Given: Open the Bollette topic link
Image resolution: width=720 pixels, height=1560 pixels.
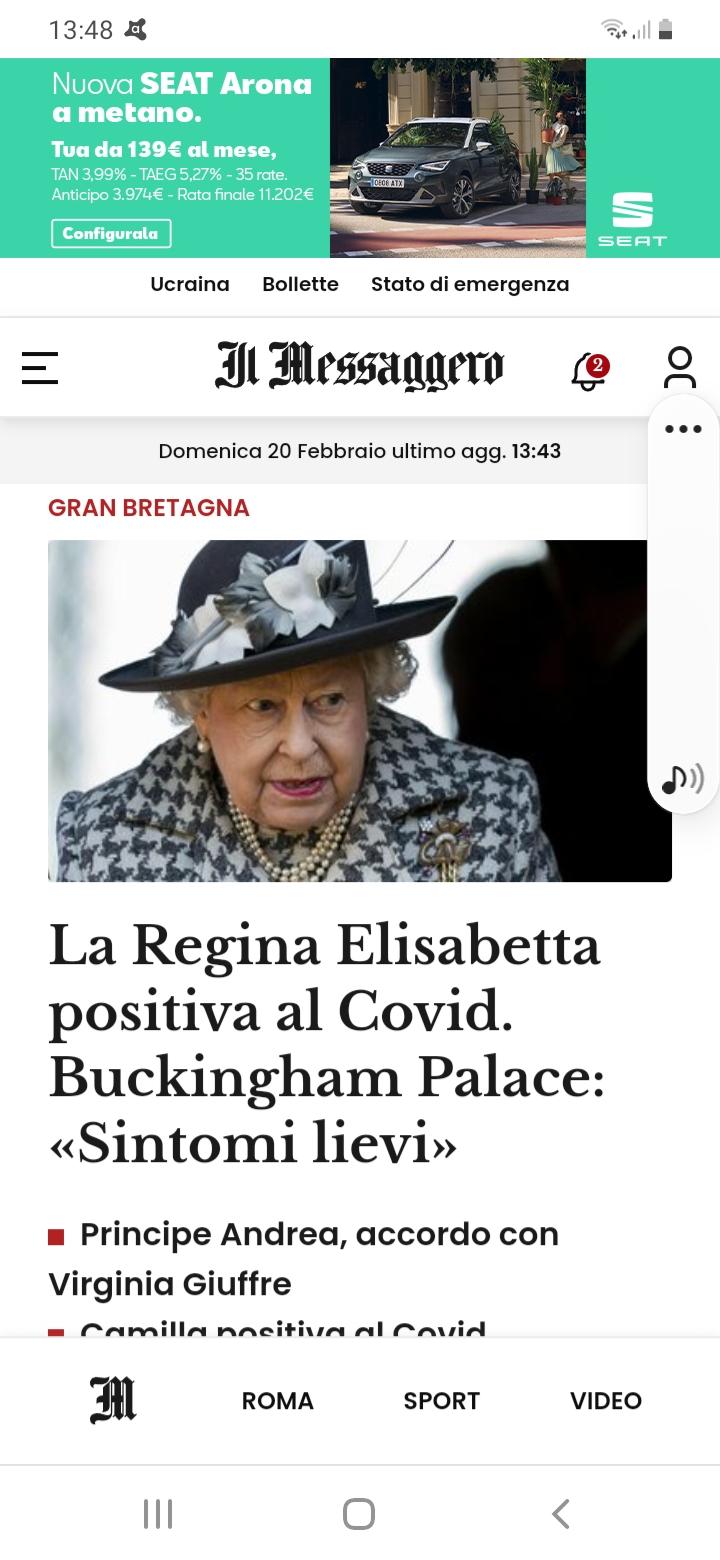Looking at the screenshot, I should pyautogui.click(x=300, y=284).
